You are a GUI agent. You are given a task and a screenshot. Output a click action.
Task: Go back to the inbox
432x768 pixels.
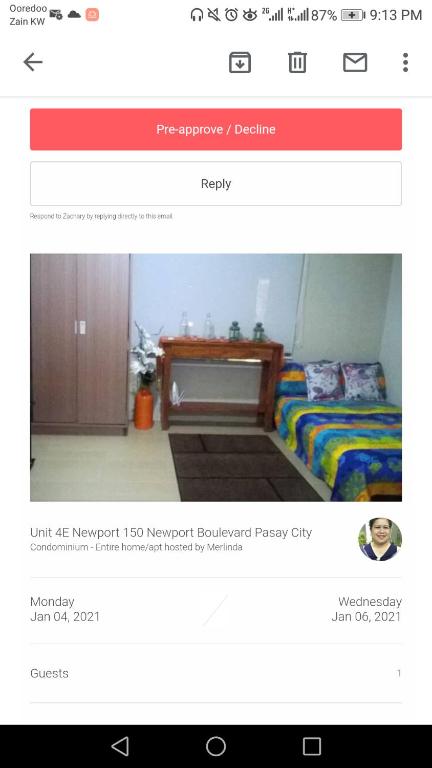(33, 62)
